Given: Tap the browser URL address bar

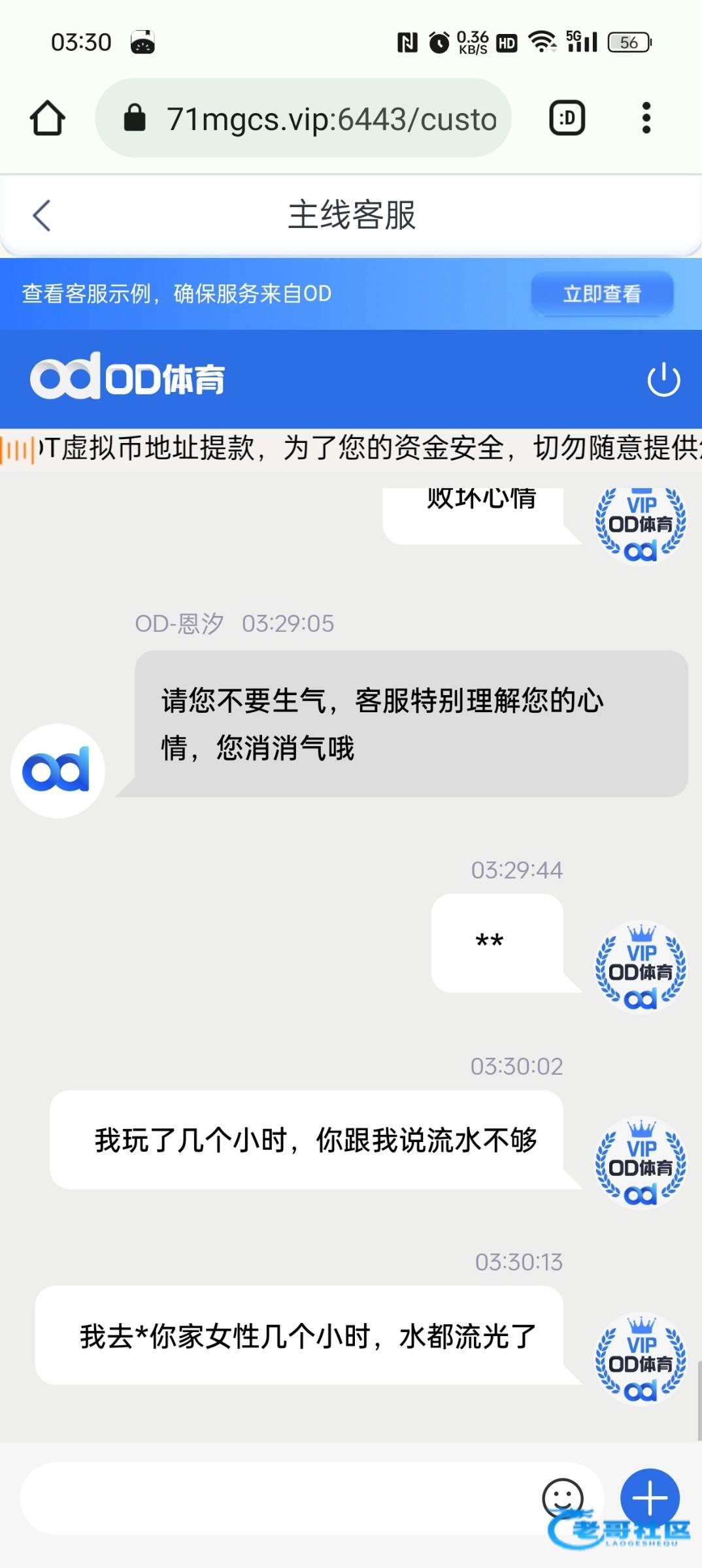Looking at the screenshot, I should [303, 118].
